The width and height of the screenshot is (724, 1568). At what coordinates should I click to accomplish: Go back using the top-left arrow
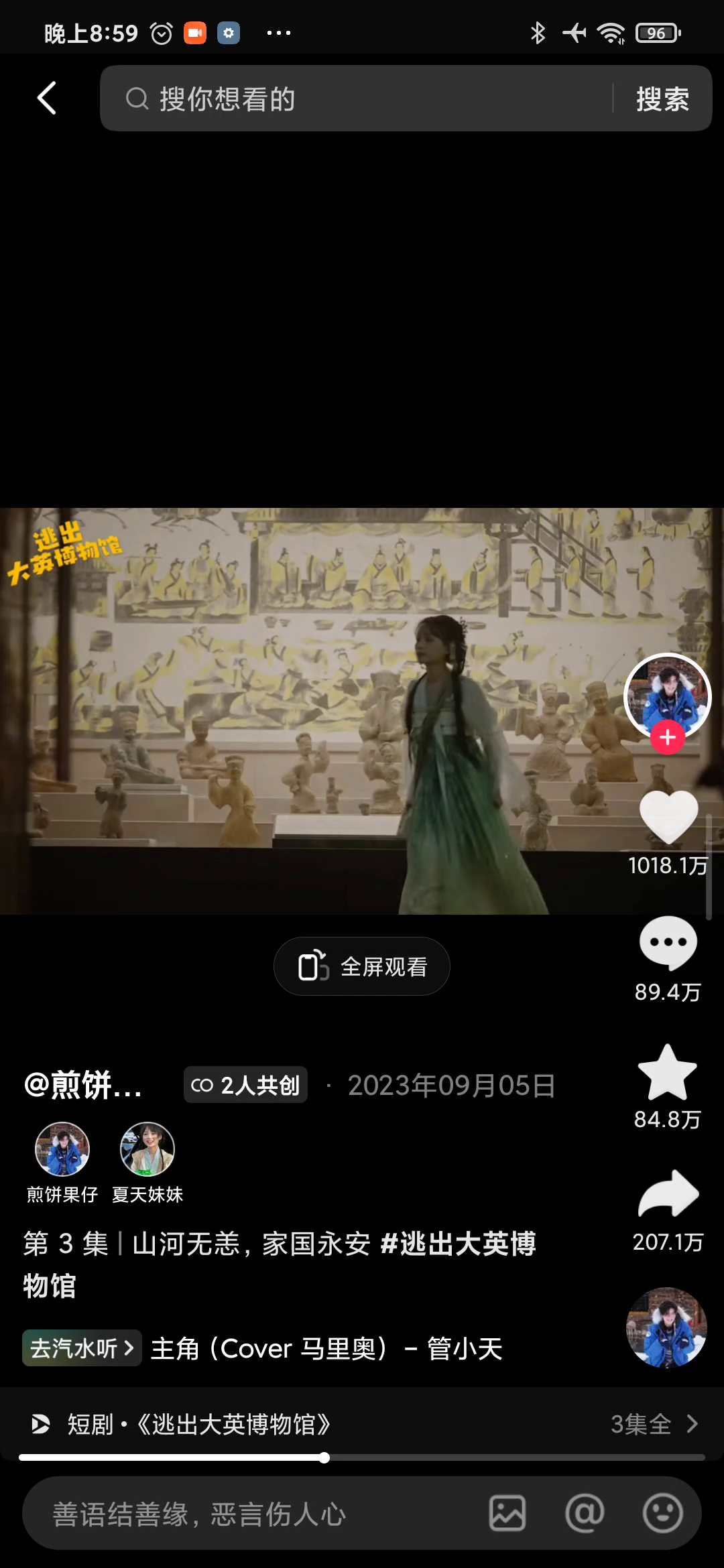(x=46, y=99)
